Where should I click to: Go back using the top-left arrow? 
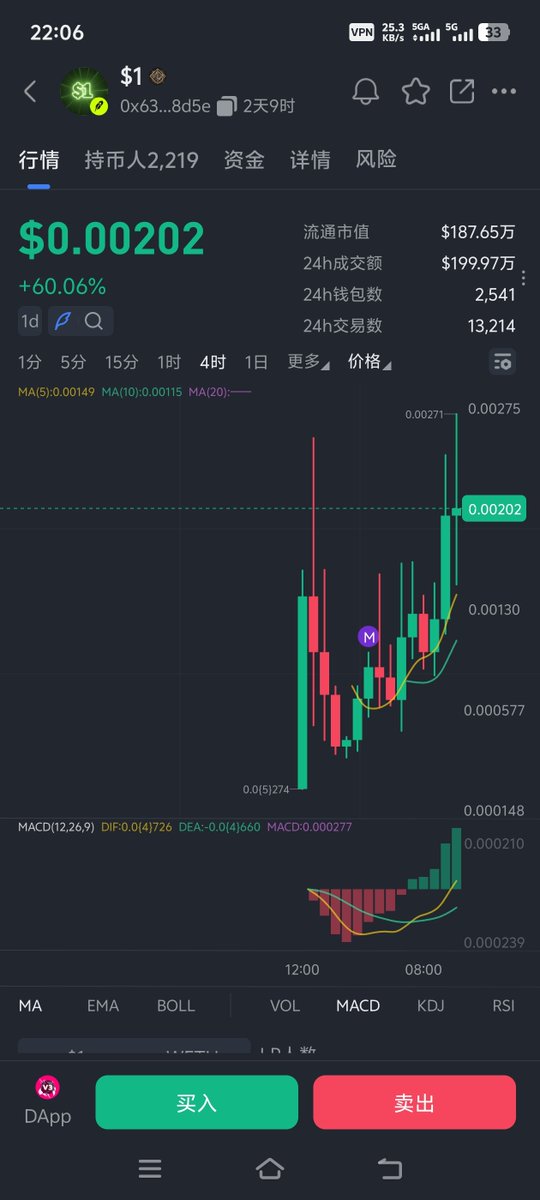click(x=30, y=92)
